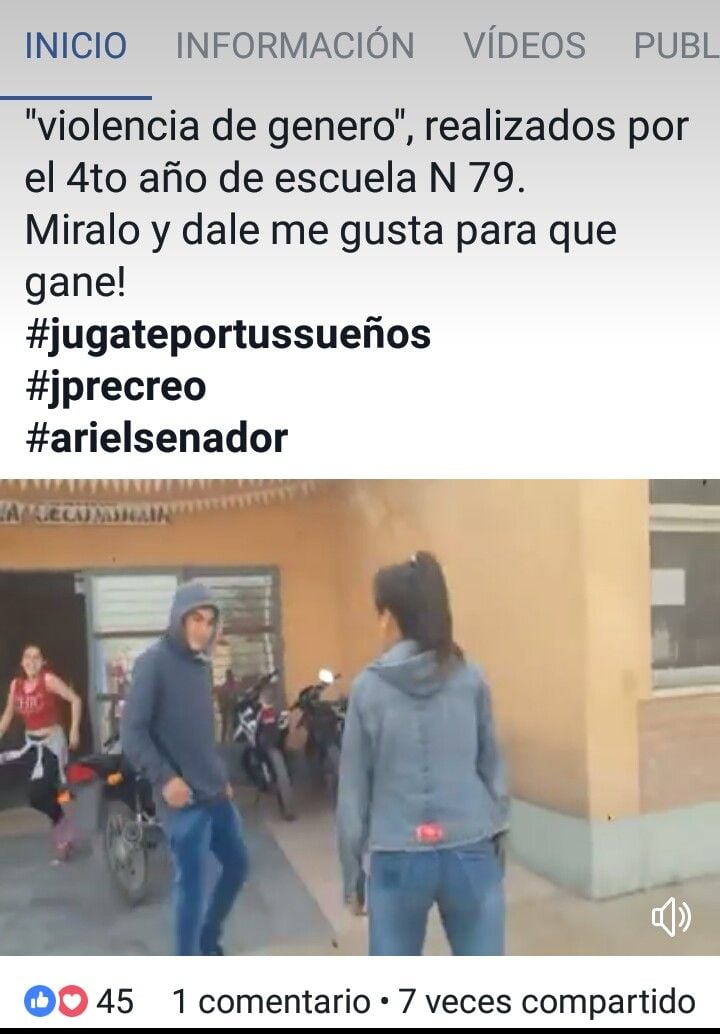
Task: Open the #jugateportussueños hashtag
Action: click(228, 334)
